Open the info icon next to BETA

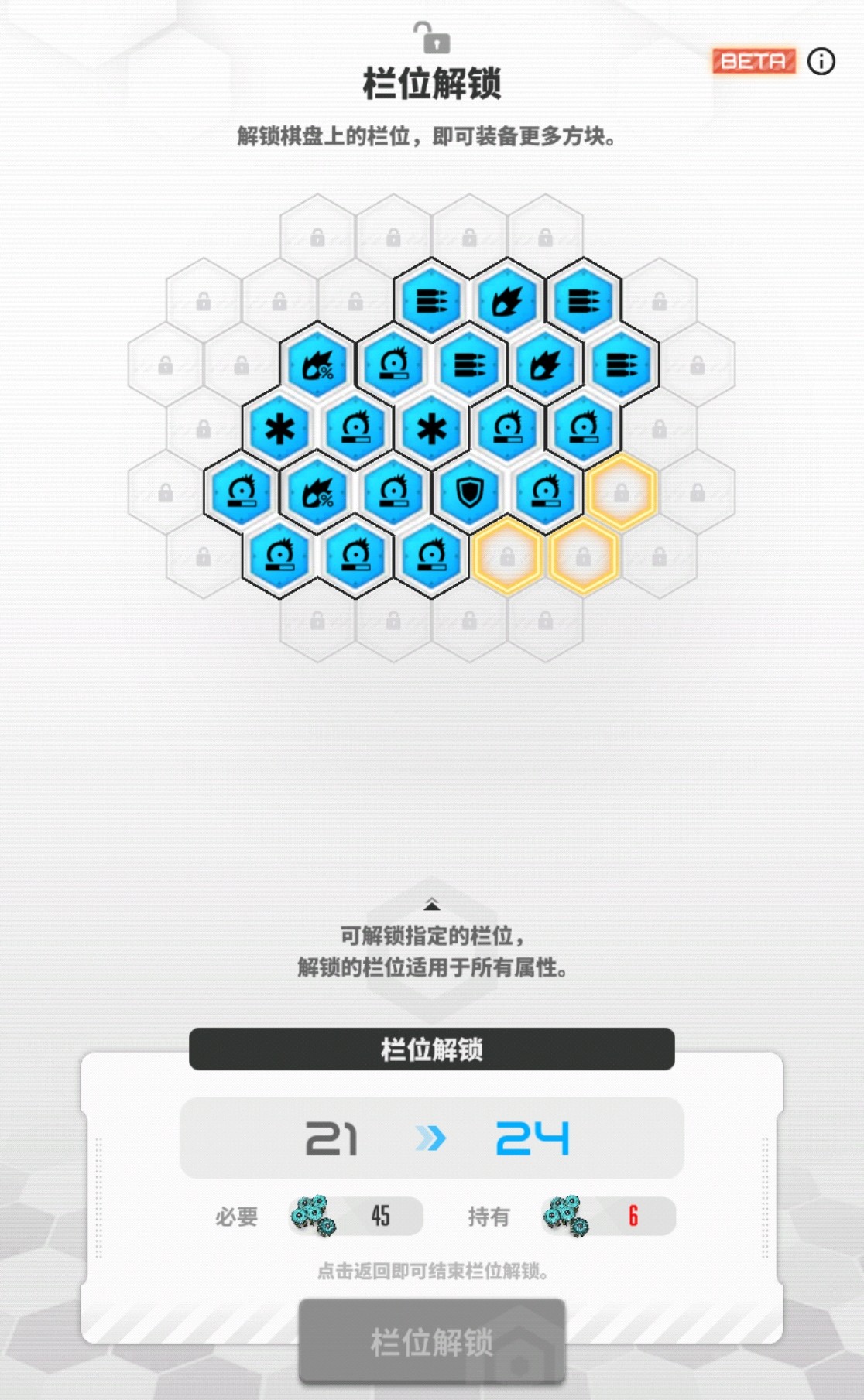pos(821,61)
